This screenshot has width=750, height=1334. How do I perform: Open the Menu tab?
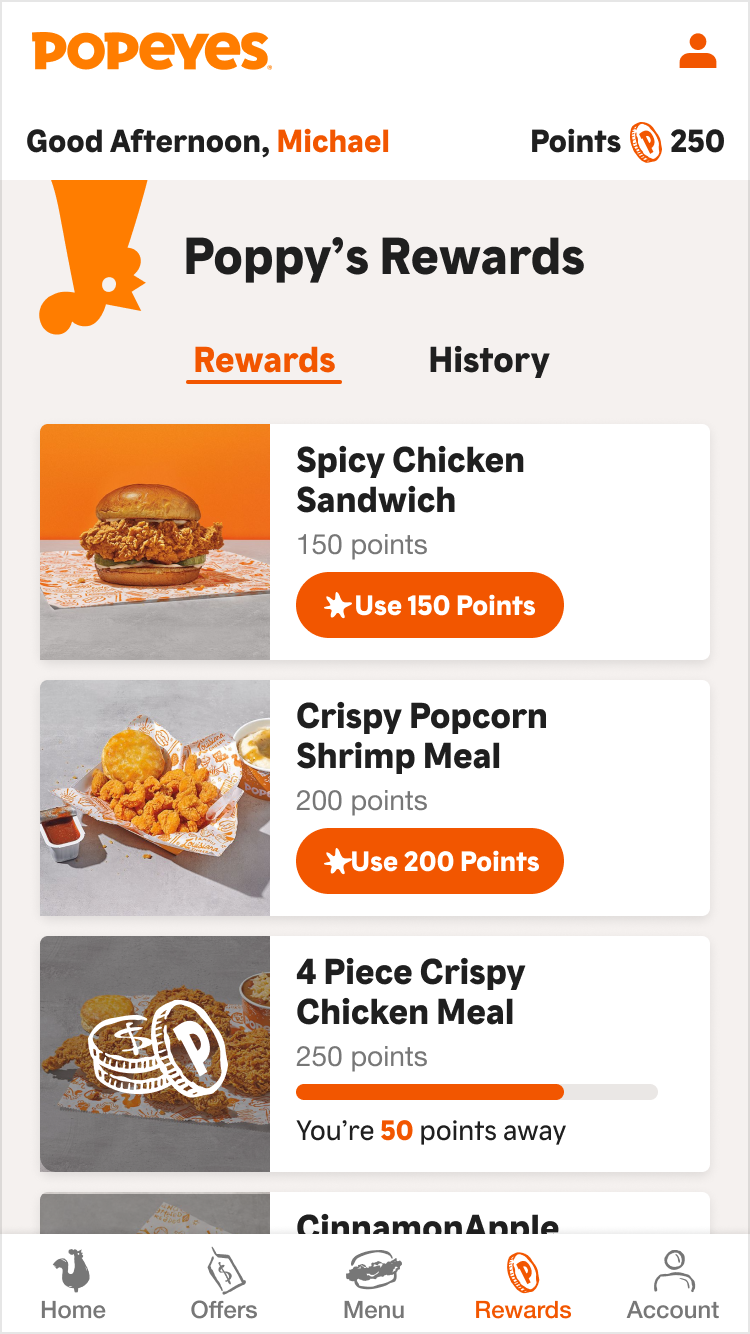pyautogui.click(x=374, y=1285)
